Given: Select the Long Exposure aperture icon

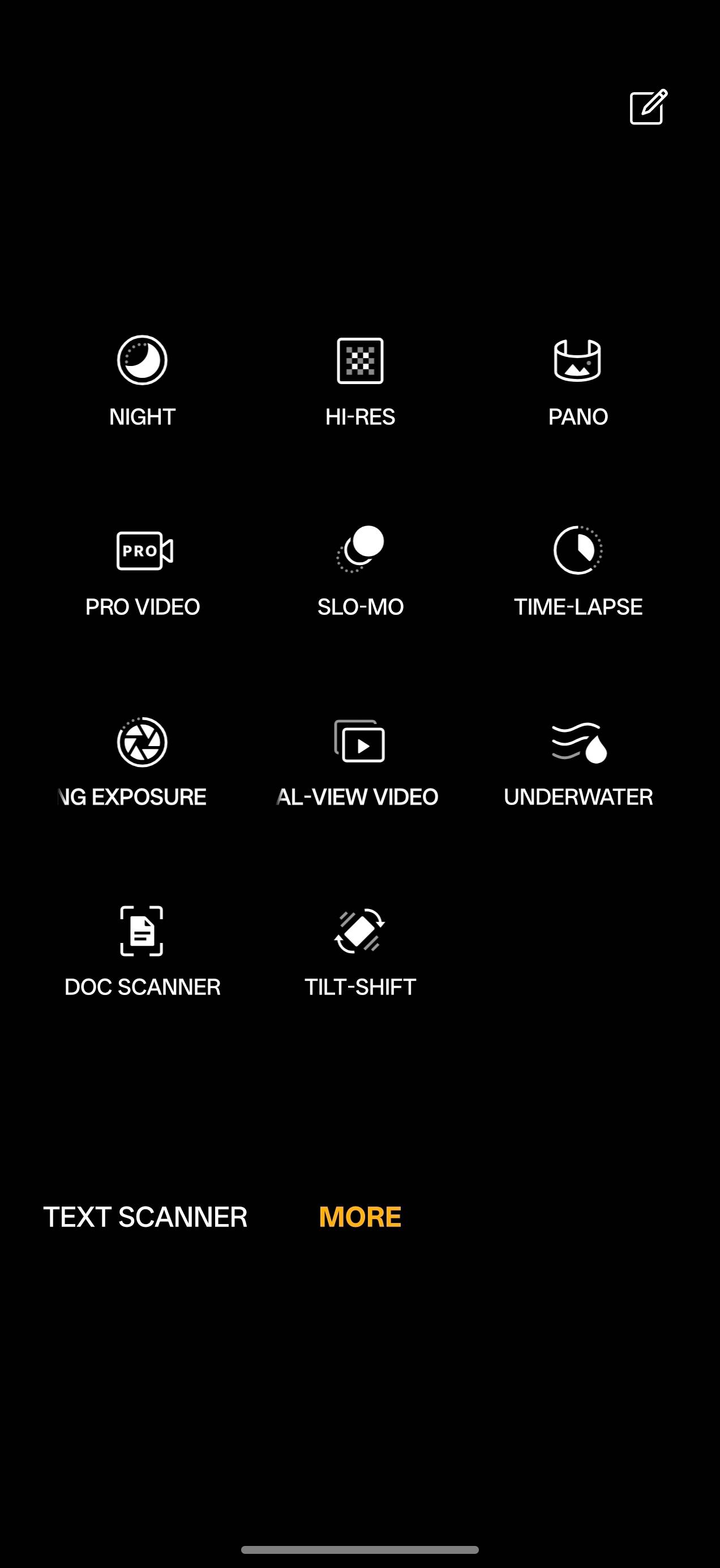Looking at the screenshot, I should coord(142,742).
